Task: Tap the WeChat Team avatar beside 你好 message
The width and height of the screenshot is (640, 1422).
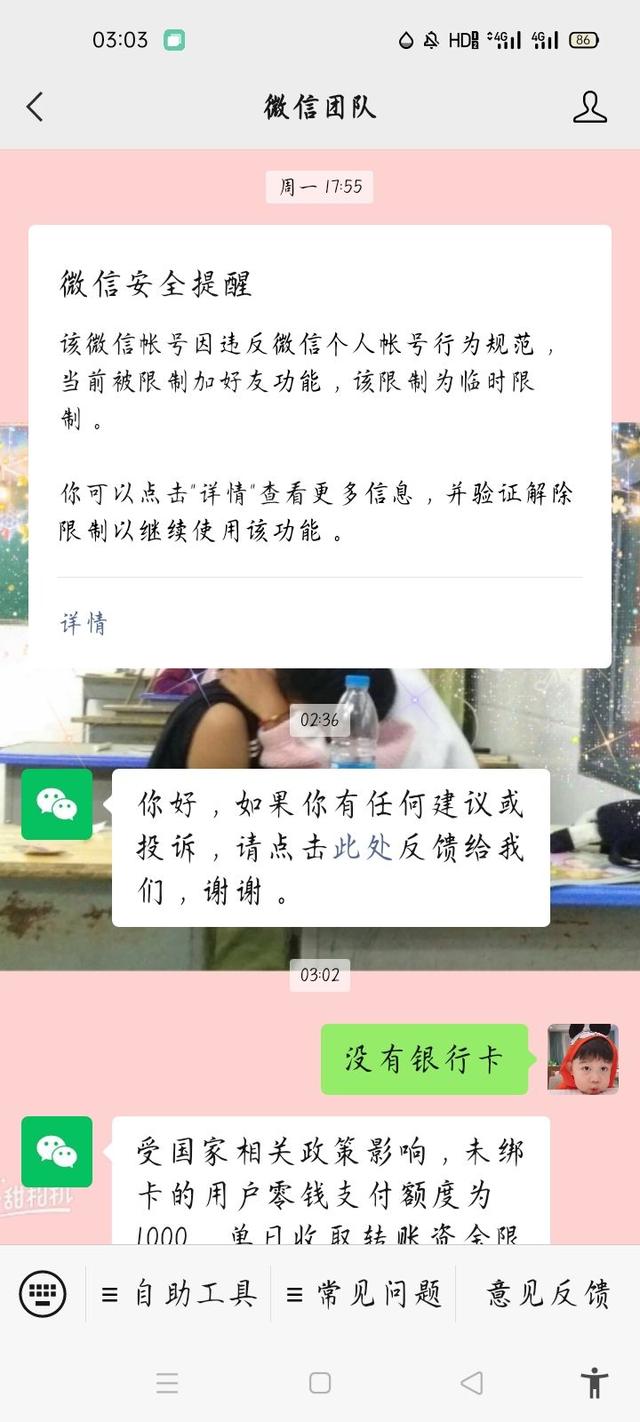Action: [57, 804]
